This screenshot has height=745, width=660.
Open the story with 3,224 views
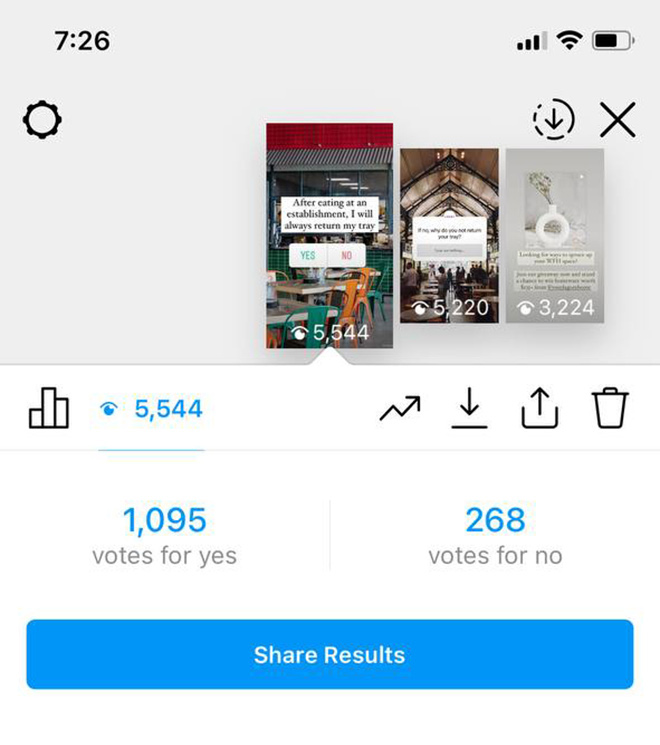tap(554, 235)
